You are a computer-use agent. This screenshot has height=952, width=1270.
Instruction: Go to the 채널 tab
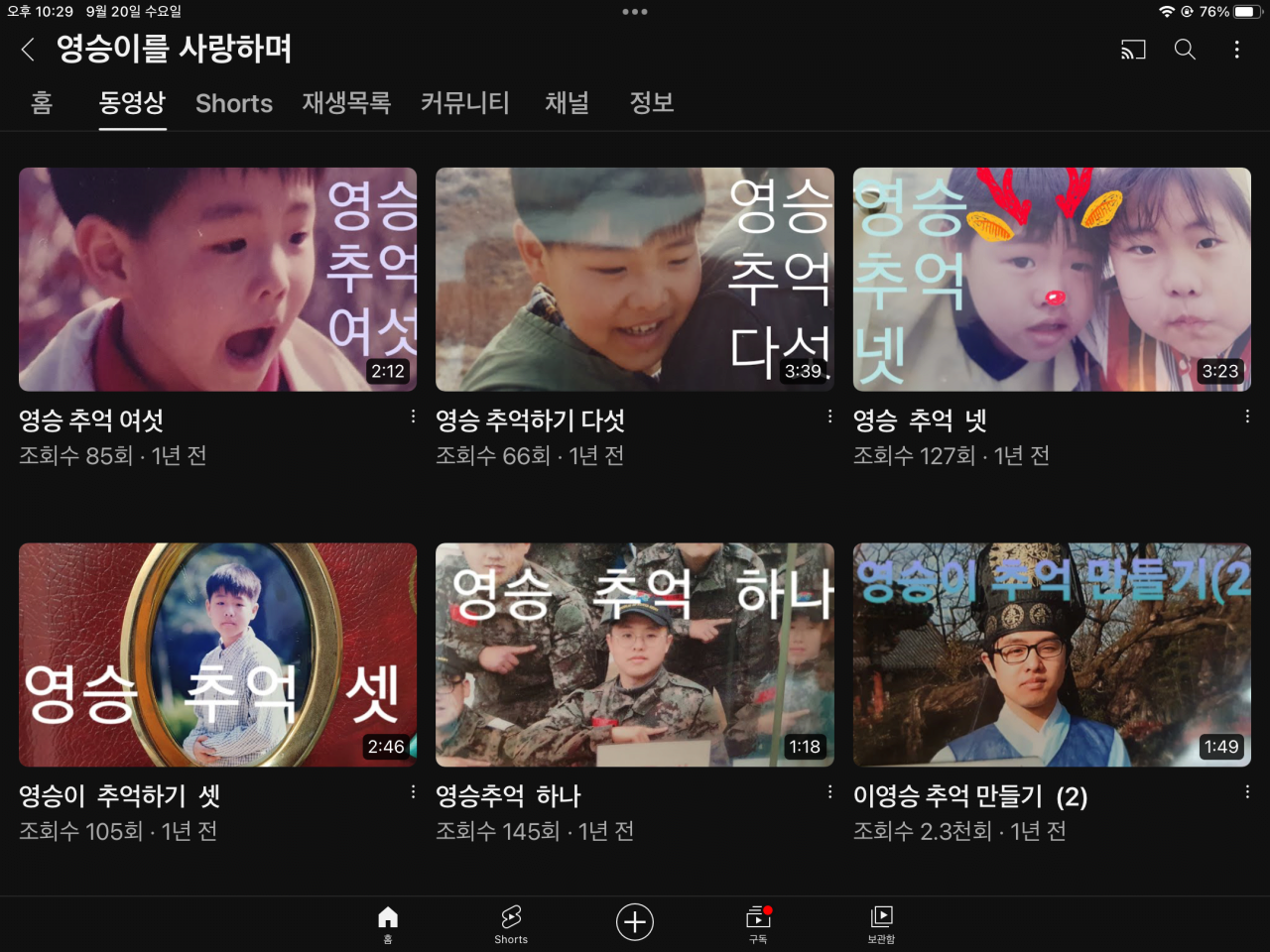coord(567,103)
